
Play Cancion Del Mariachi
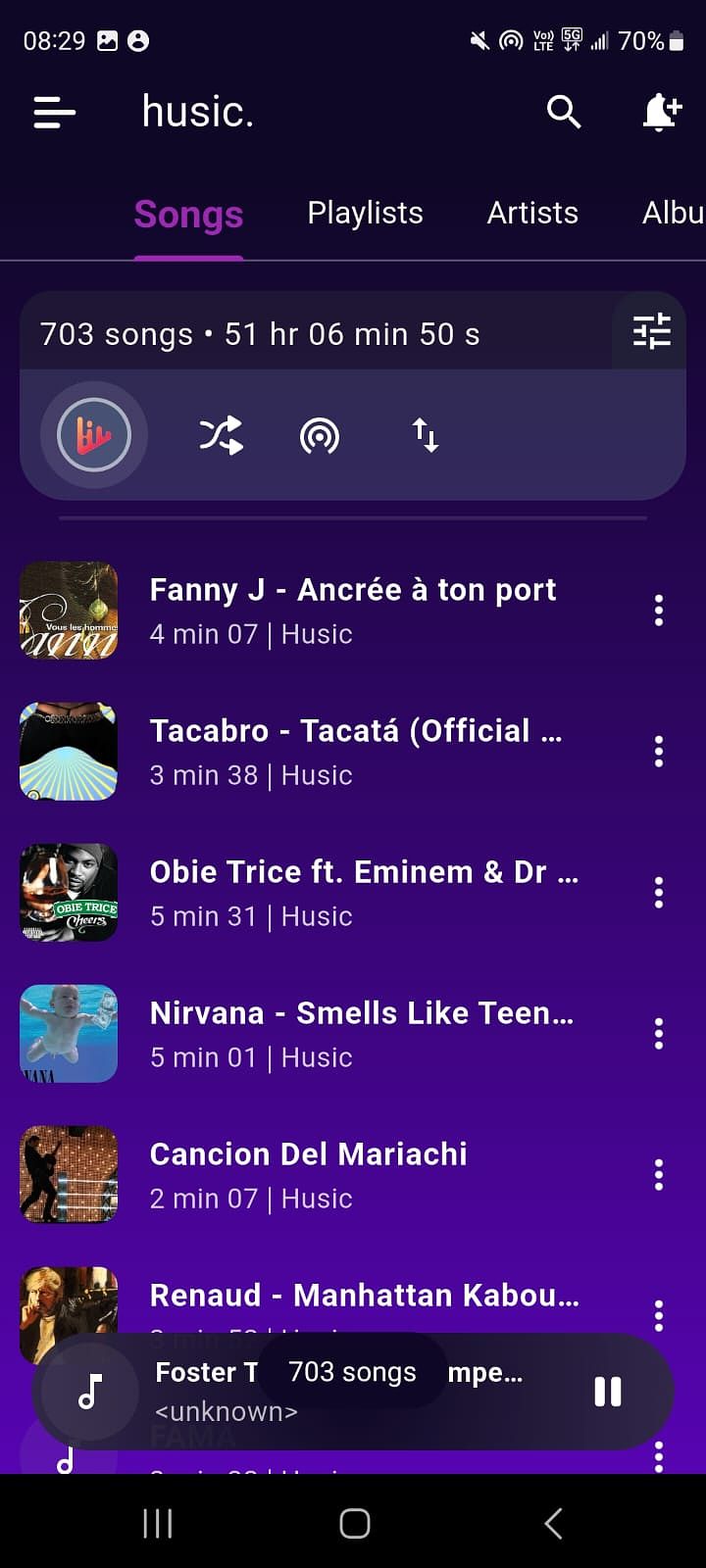pyautogui.click(x=353, y=1175)
